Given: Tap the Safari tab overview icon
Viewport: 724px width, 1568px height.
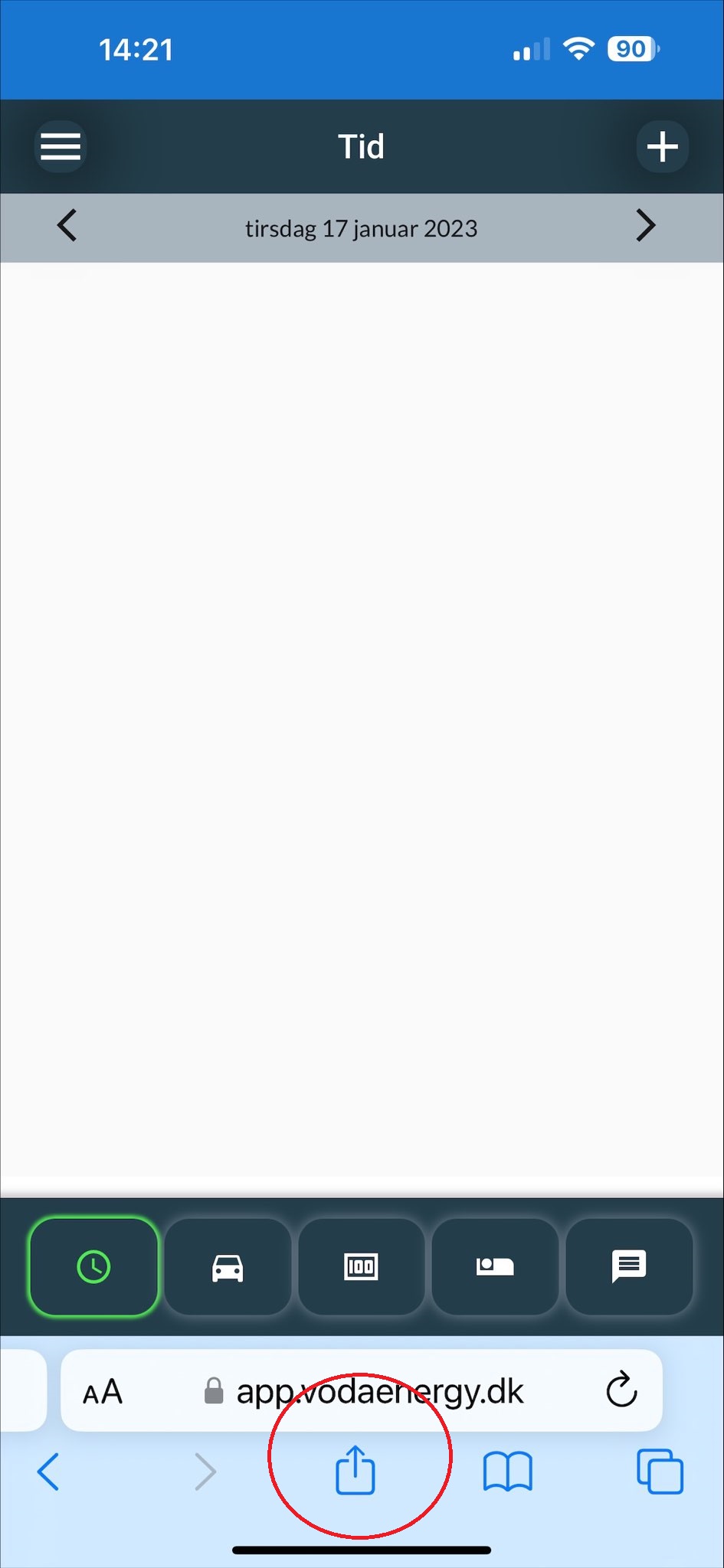Looking at the screenshot, I should [660, 1470].
